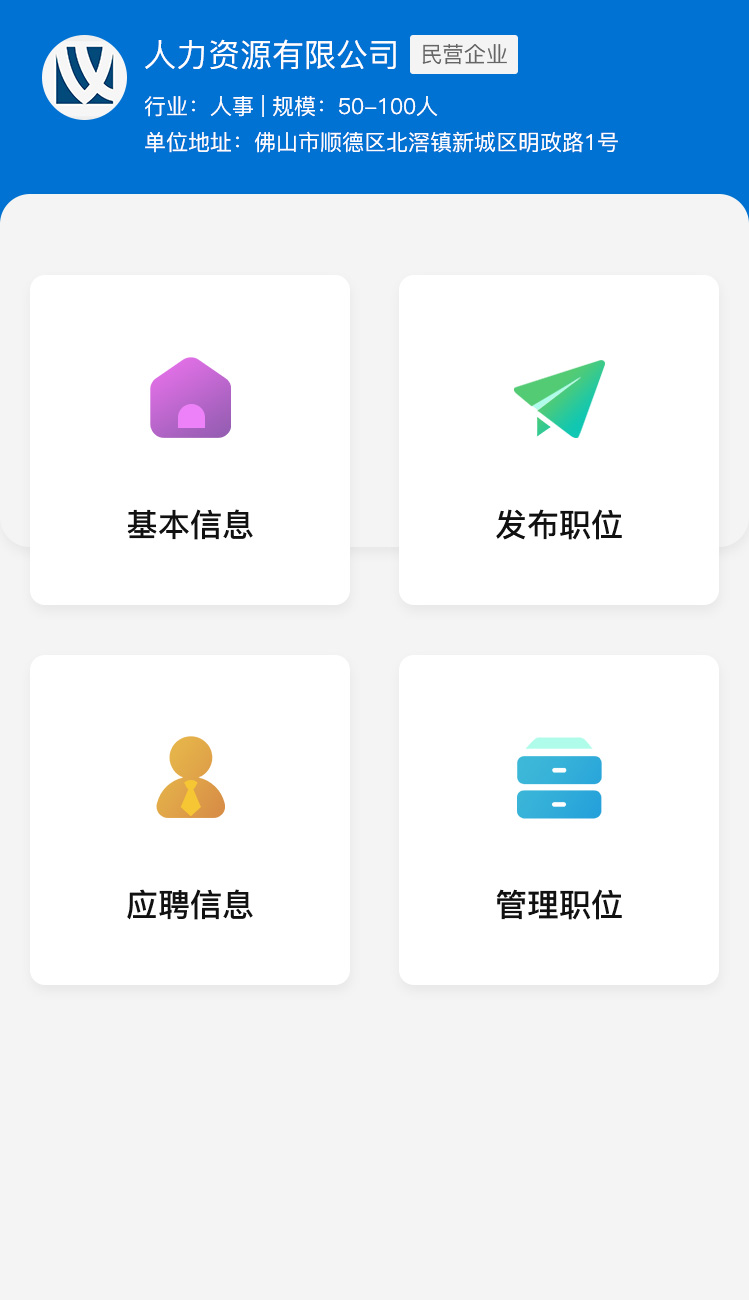This screenshot has height=1300, width=749.
Task: View the 应聘信息 card
Action: click(x=190, y=820)
